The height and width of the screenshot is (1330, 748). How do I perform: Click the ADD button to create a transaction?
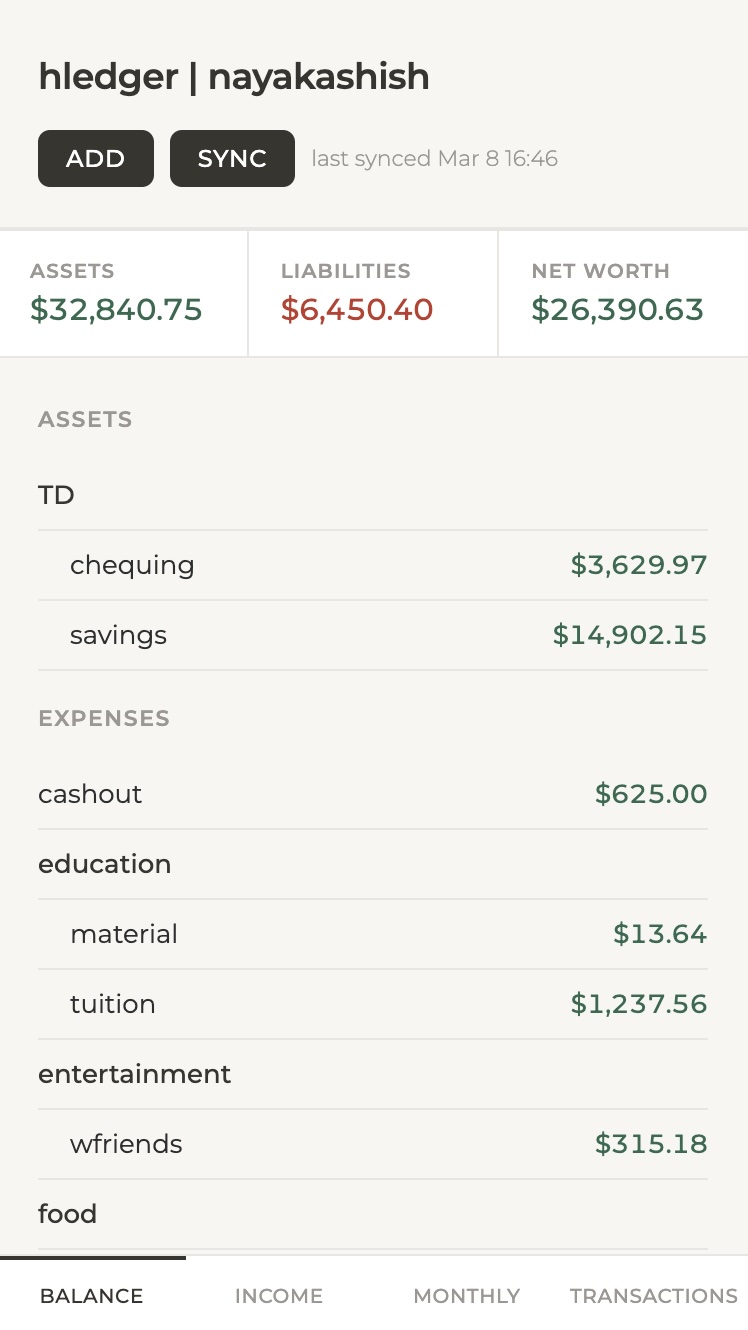pyautogui.click(x=95, y=158)
